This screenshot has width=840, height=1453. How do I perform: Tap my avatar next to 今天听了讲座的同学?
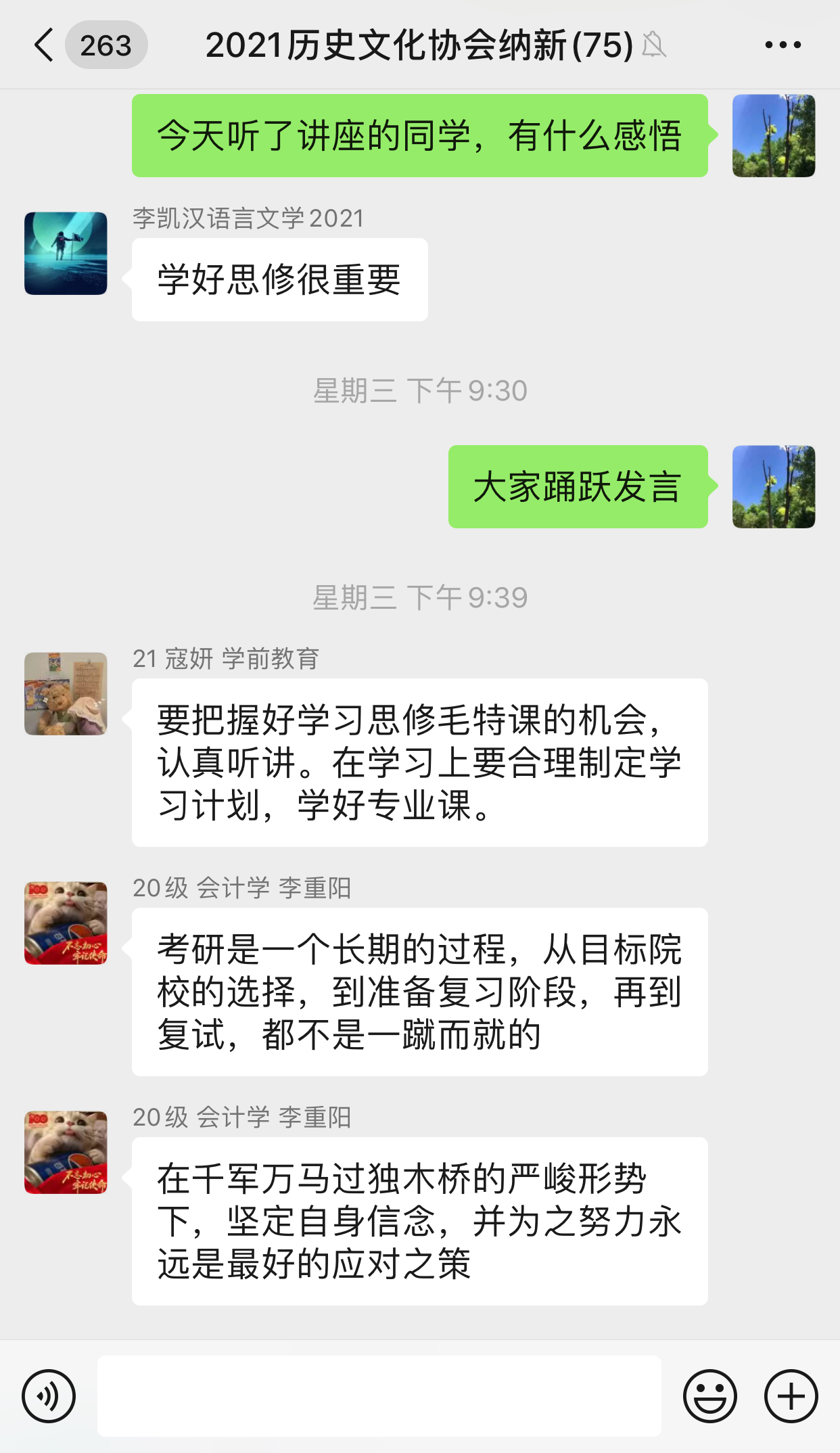pyautogui.click(x=774, y=136)
